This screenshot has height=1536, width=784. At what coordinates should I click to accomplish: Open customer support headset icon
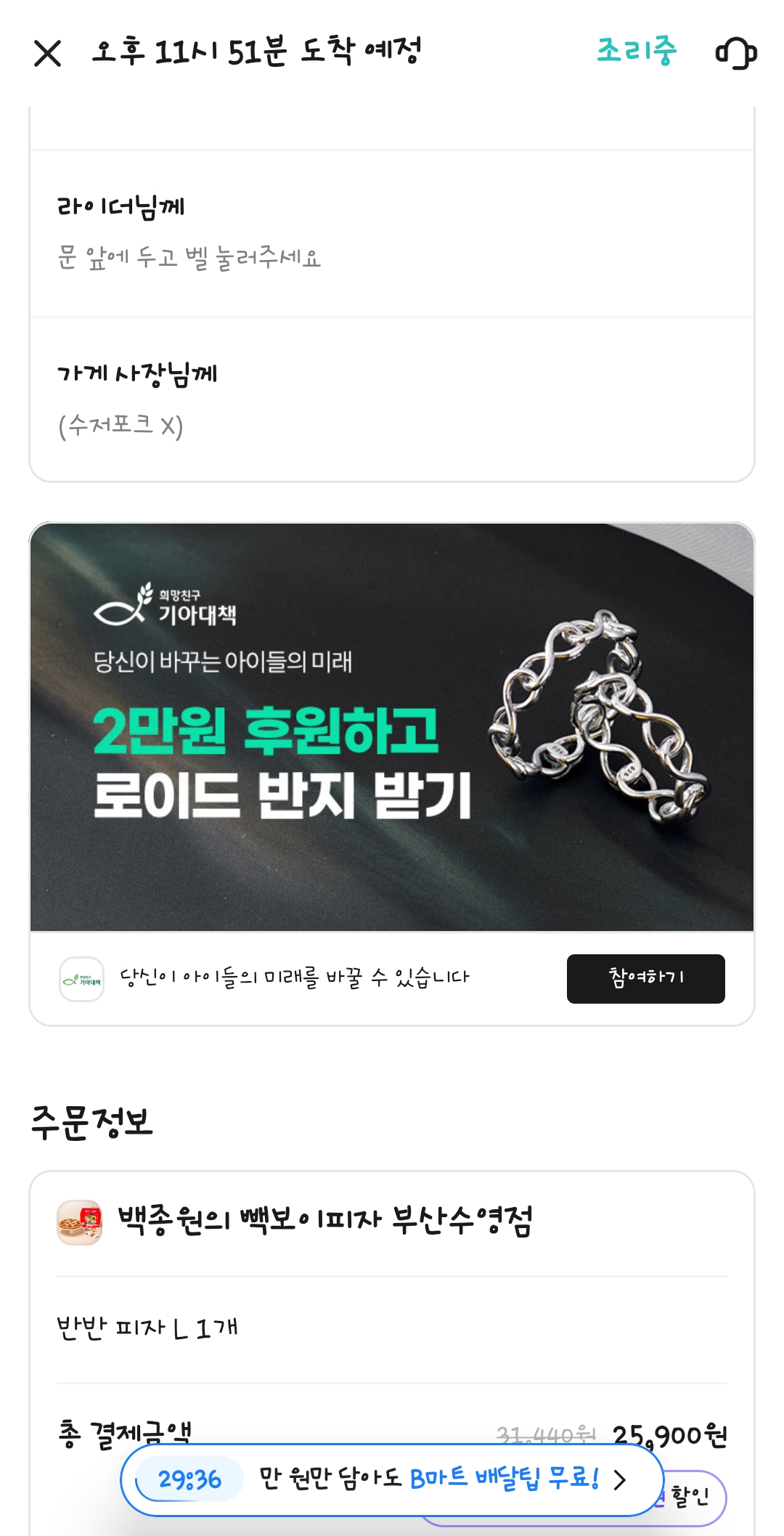point(736,53)
